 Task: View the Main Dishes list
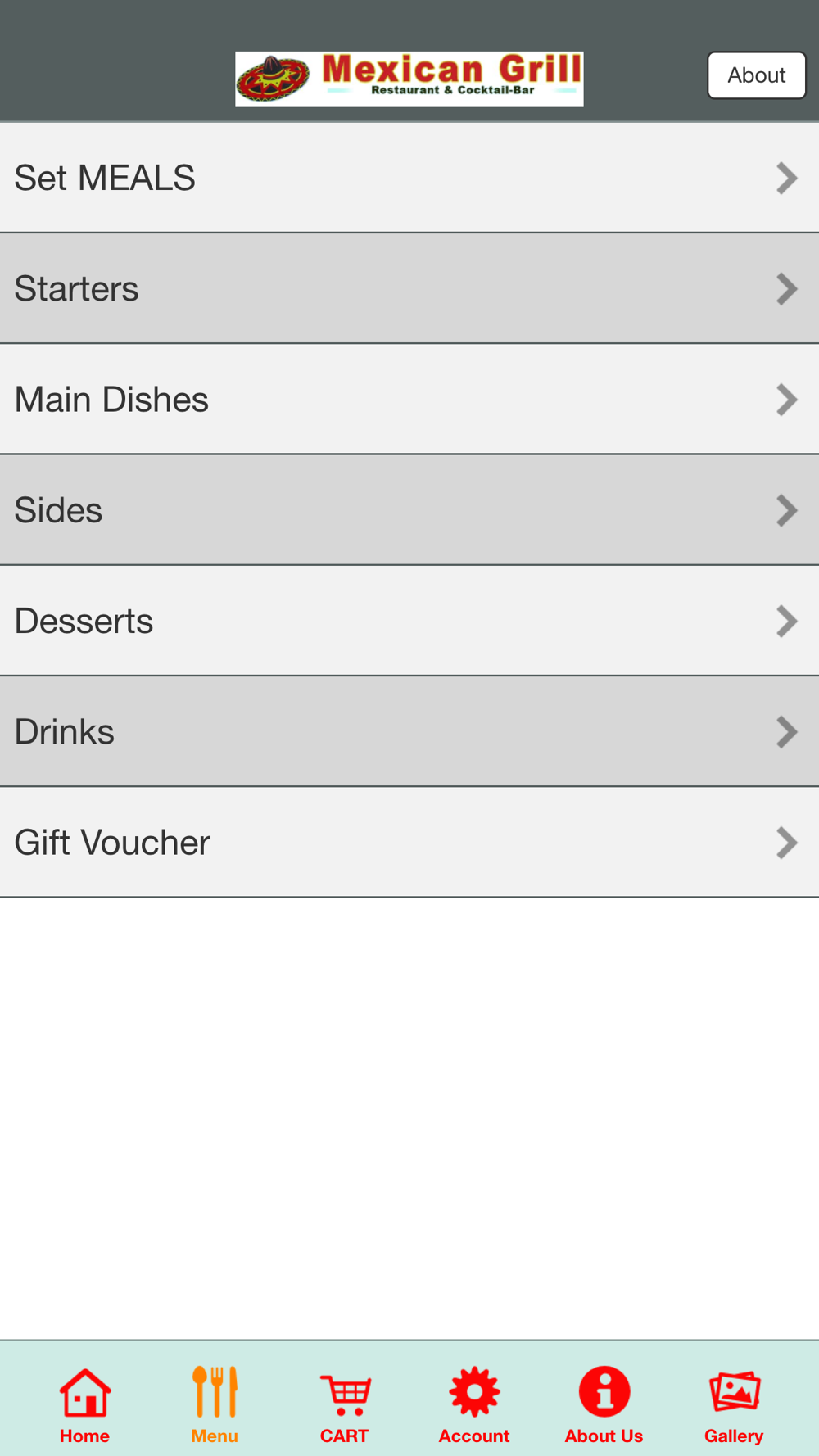click(409, 399)
